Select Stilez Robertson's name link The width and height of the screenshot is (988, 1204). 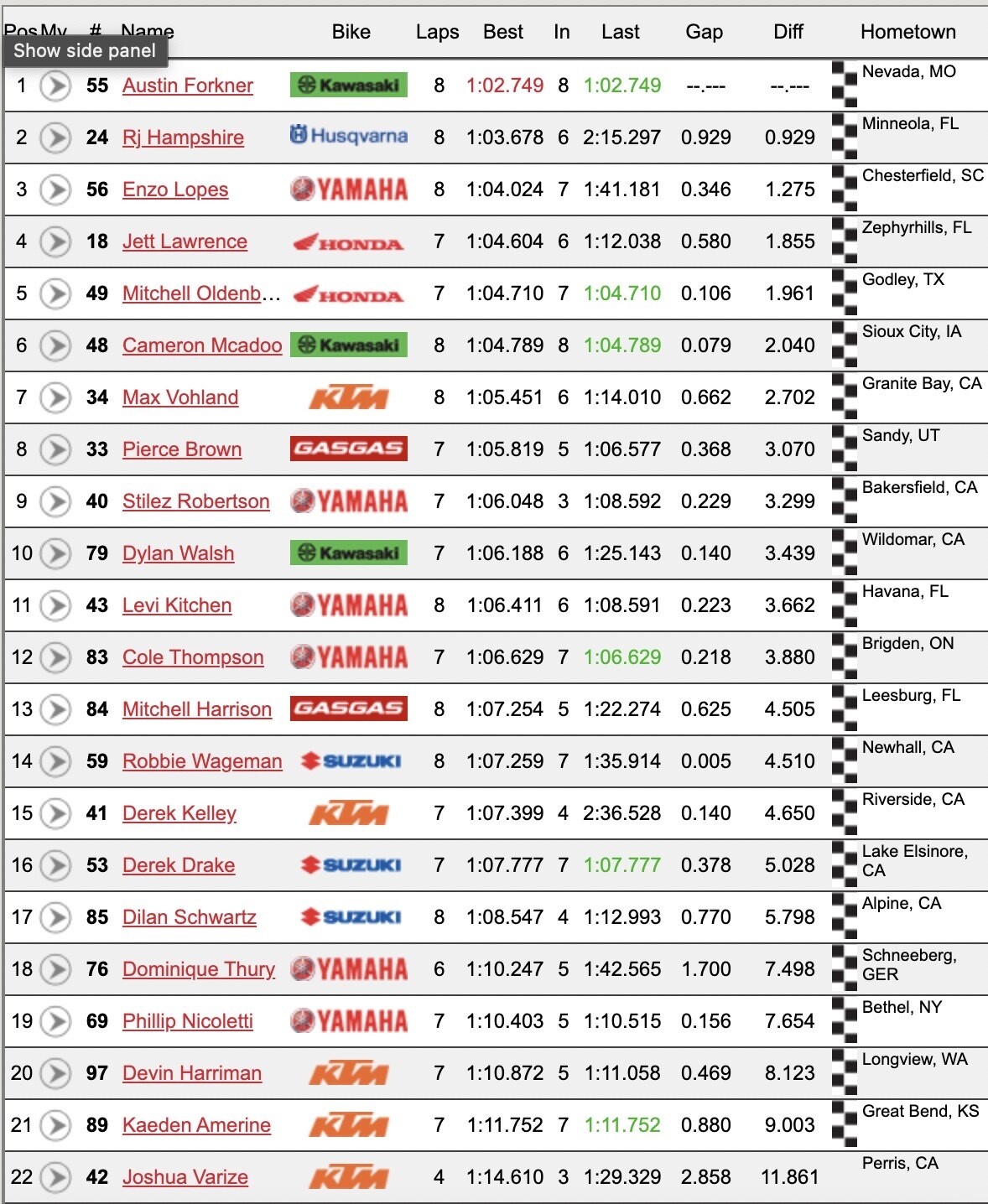tap(195, 501)
